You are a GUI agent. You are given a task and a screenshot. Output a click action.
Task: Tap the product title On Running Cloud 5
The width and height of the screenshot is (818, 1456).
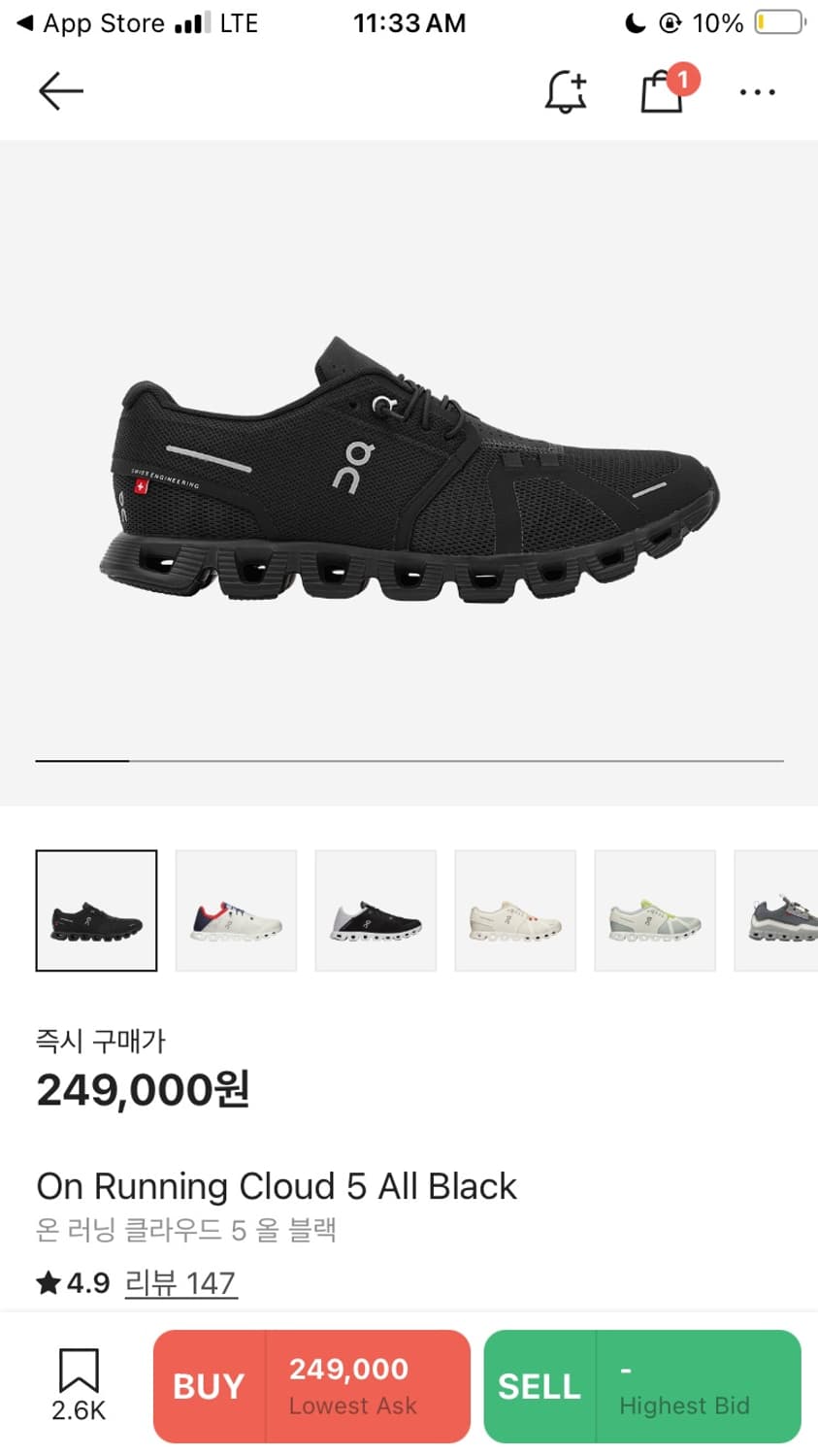click(x=276, y=1185)
